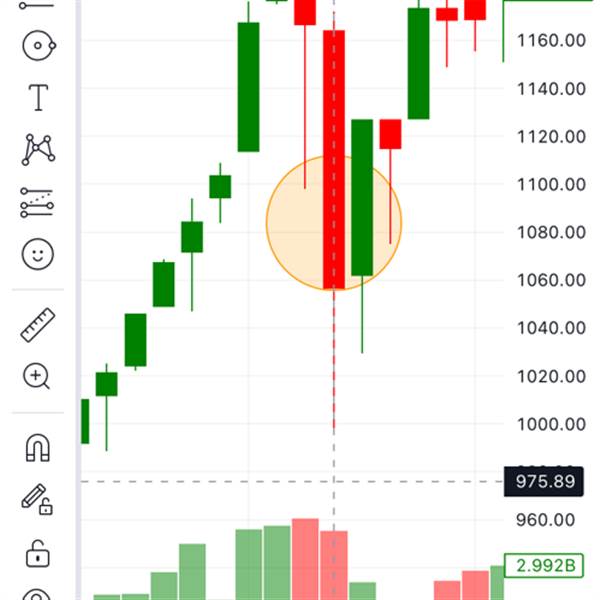This screenshot has width=600, height=600.
Task: Toggle the magnet snap mode
Action: (38, 447)
